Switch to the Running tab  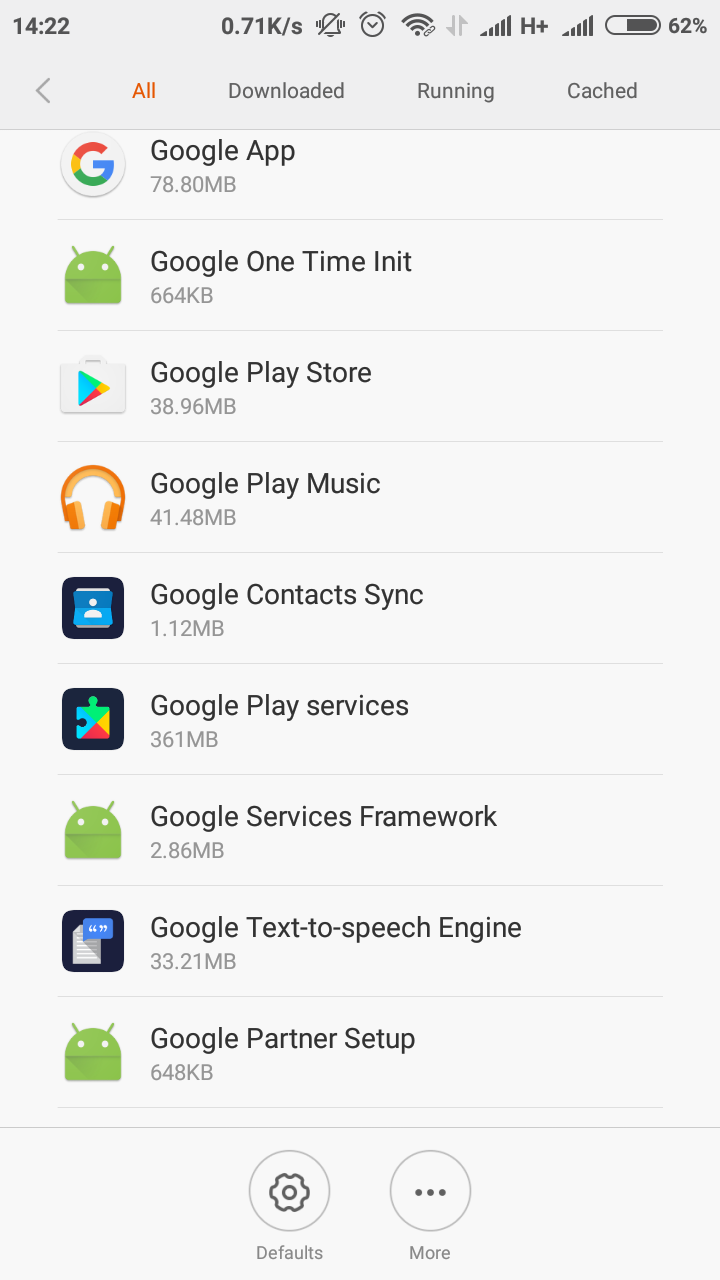click(455, 91)
